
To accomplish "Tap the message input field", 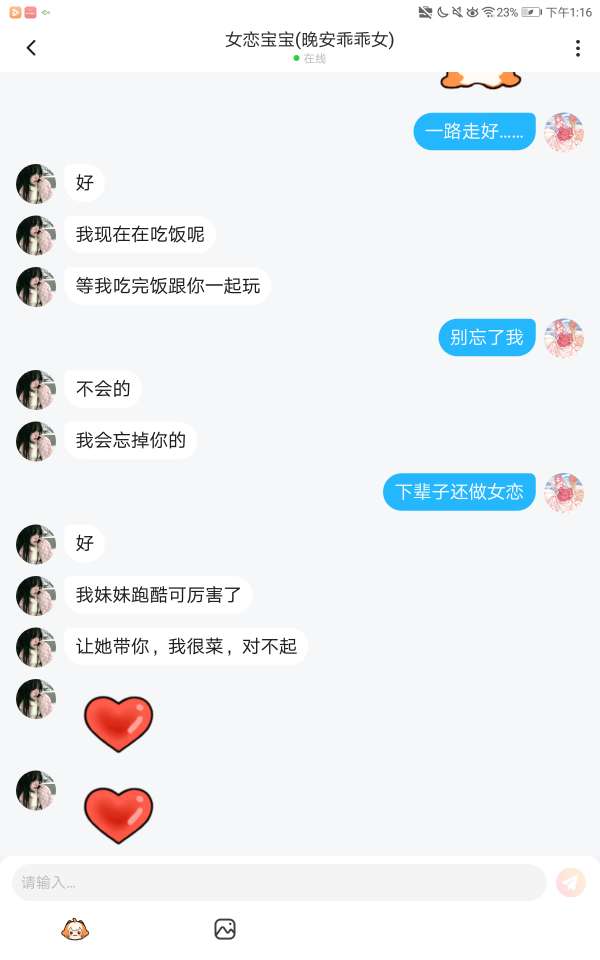I will (278, 882).
